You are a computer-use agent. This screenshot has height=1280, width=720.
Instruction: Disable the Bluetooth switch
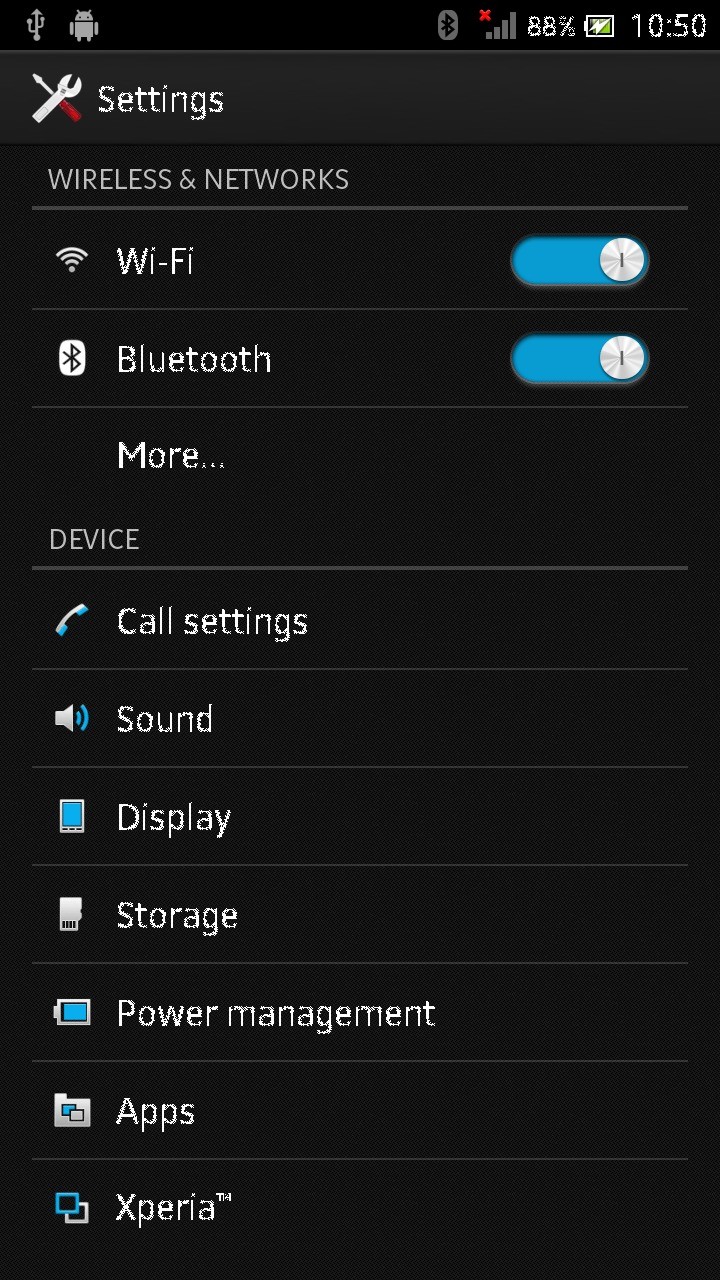click(579, 358)
